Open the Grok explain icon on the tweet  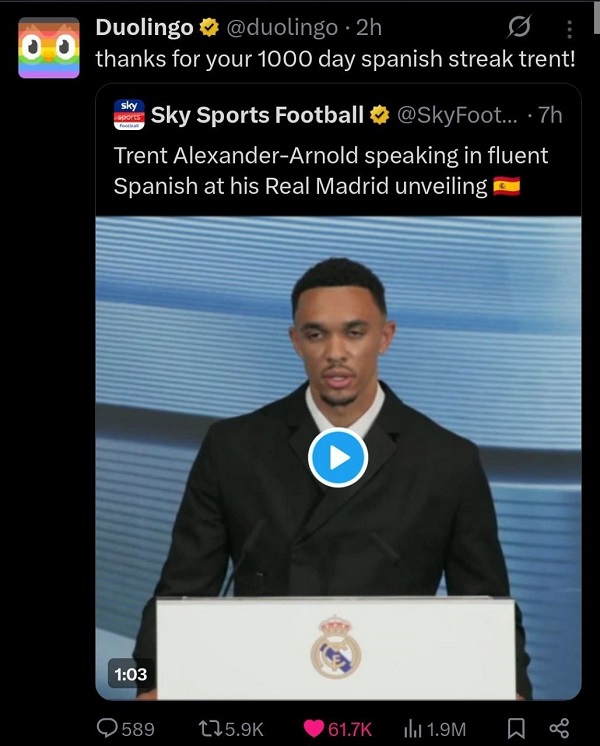(518, 27)
